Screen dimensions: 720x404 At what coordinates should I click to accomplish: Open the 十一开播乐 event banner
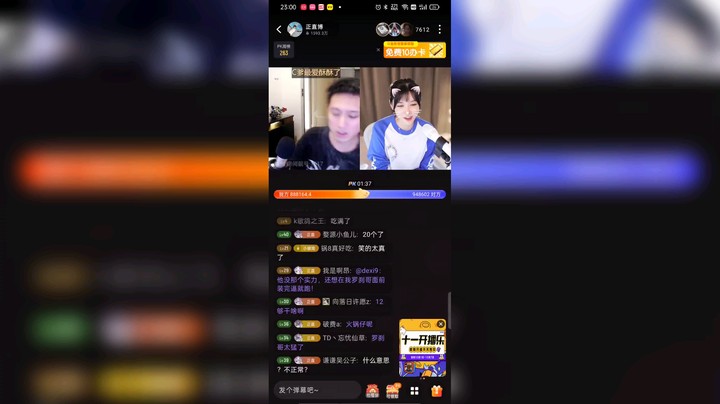point(421,350)
